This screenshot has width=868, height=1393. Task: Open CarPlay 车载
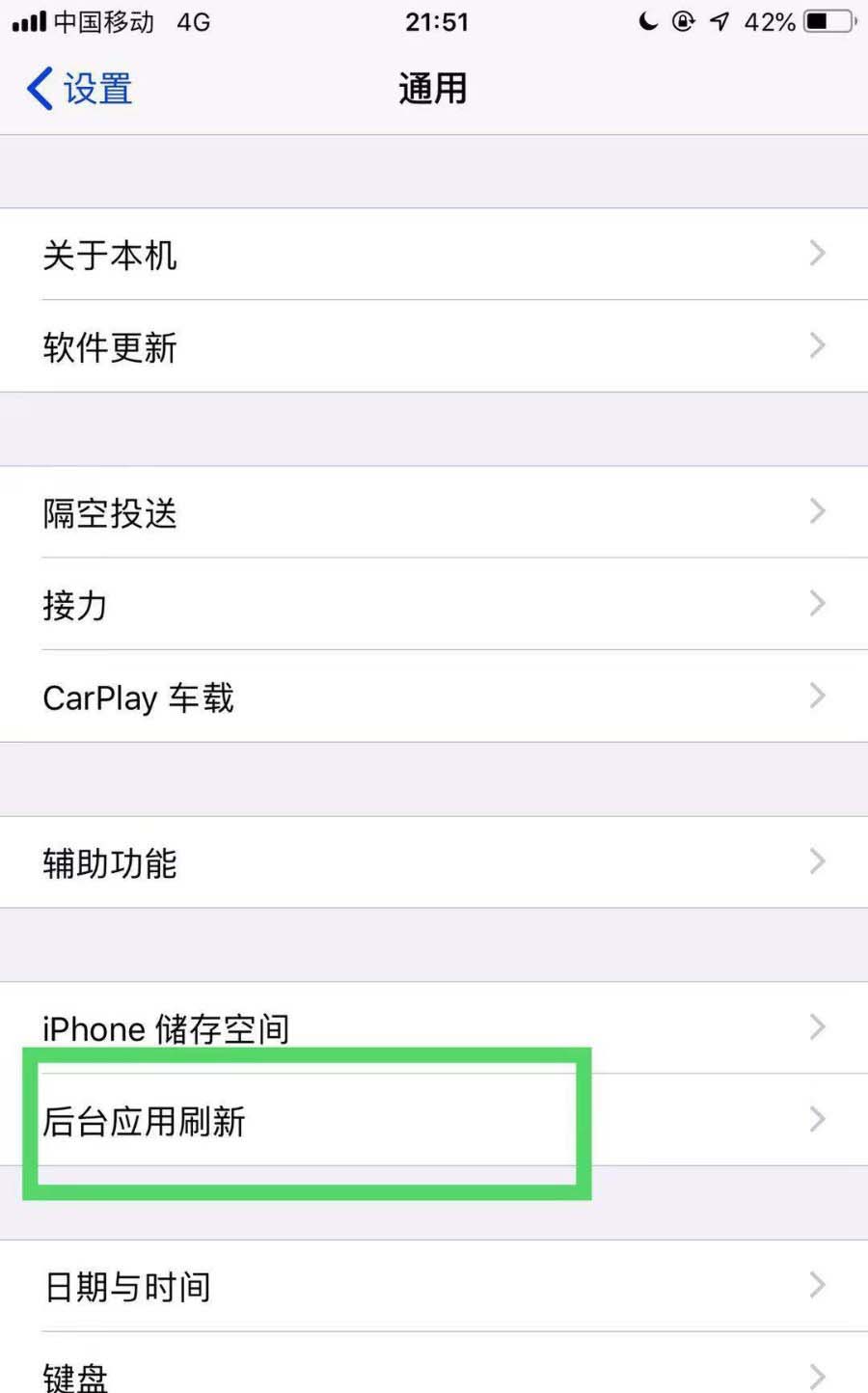(434, 696)
